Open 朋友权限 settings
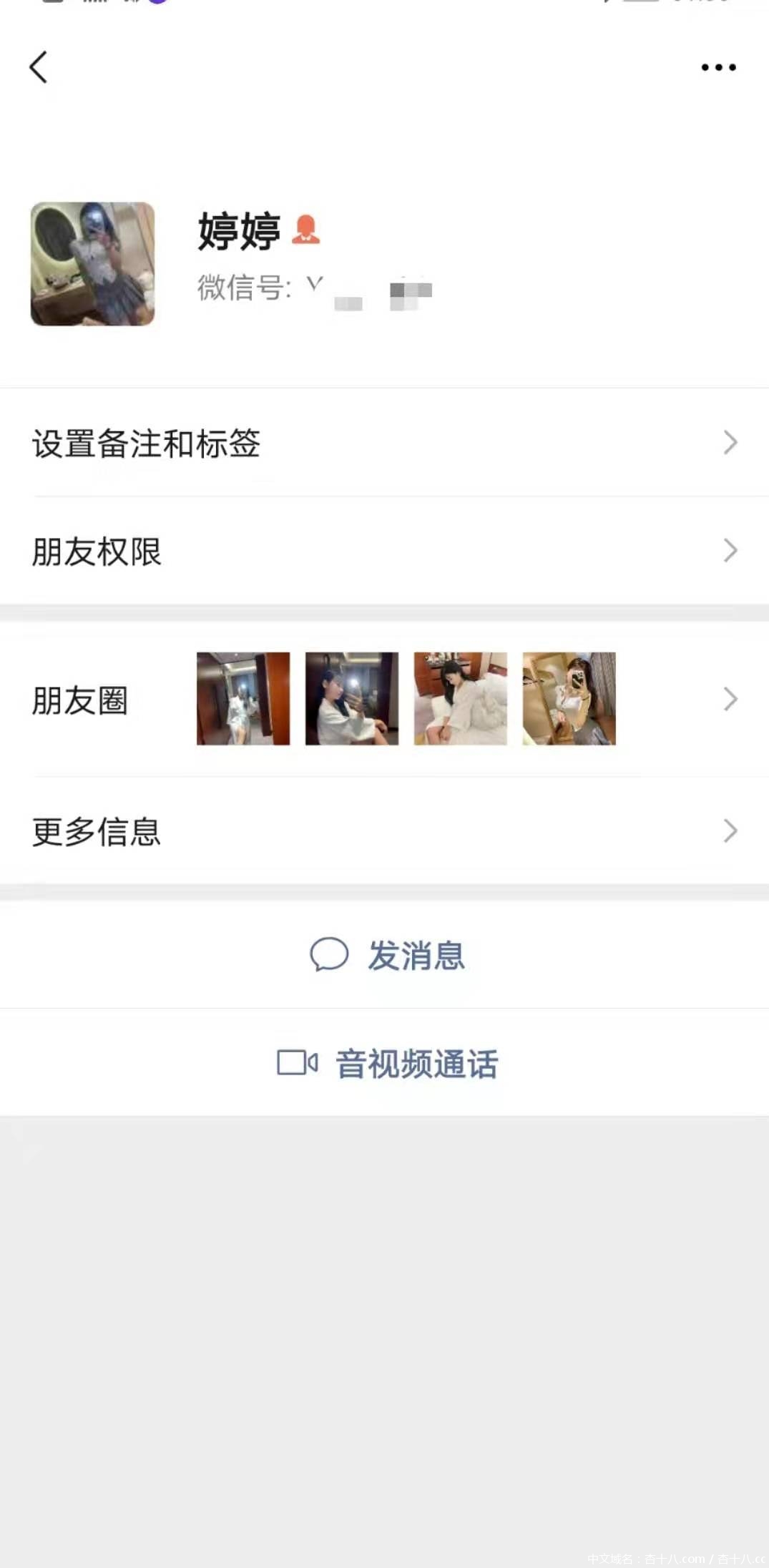Viewport: 769px width, 1568px height. point(384,551)
